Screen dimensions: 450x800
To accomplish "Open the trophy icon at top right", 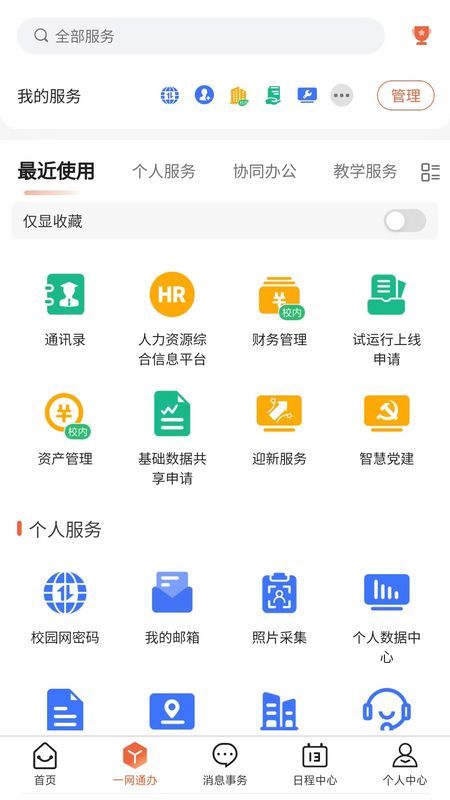I will tap(421, 35).
